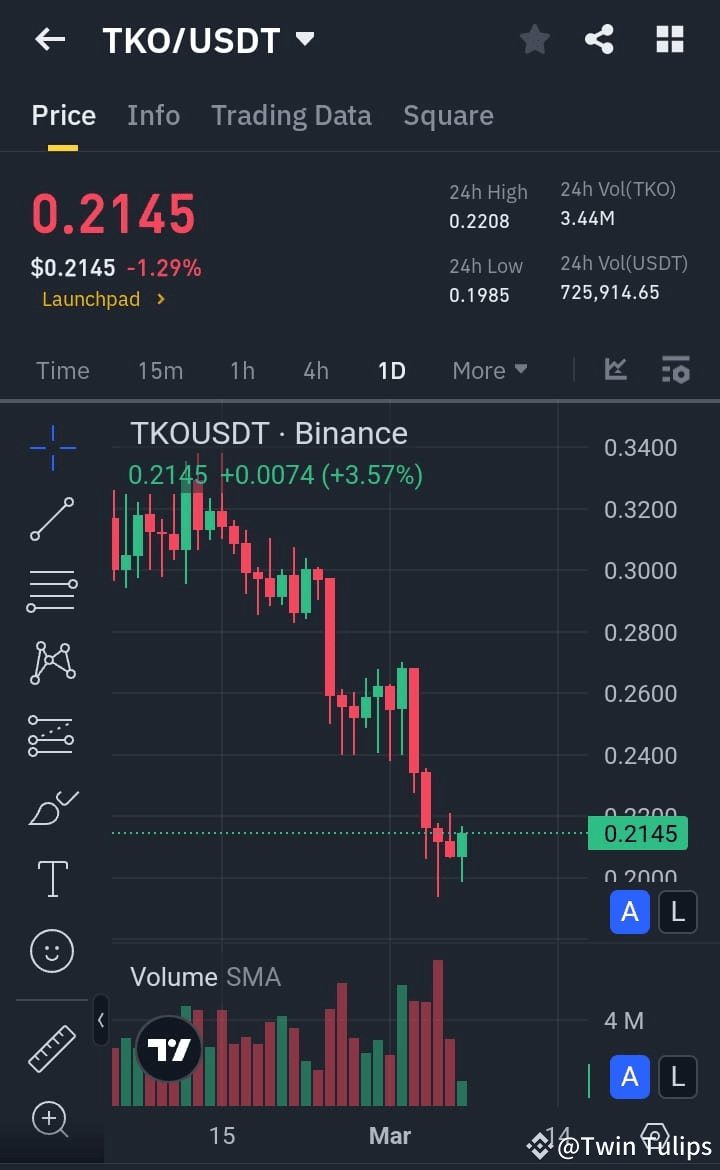Toggle the A scale button on volume pane

click(x=630, y=1077)
